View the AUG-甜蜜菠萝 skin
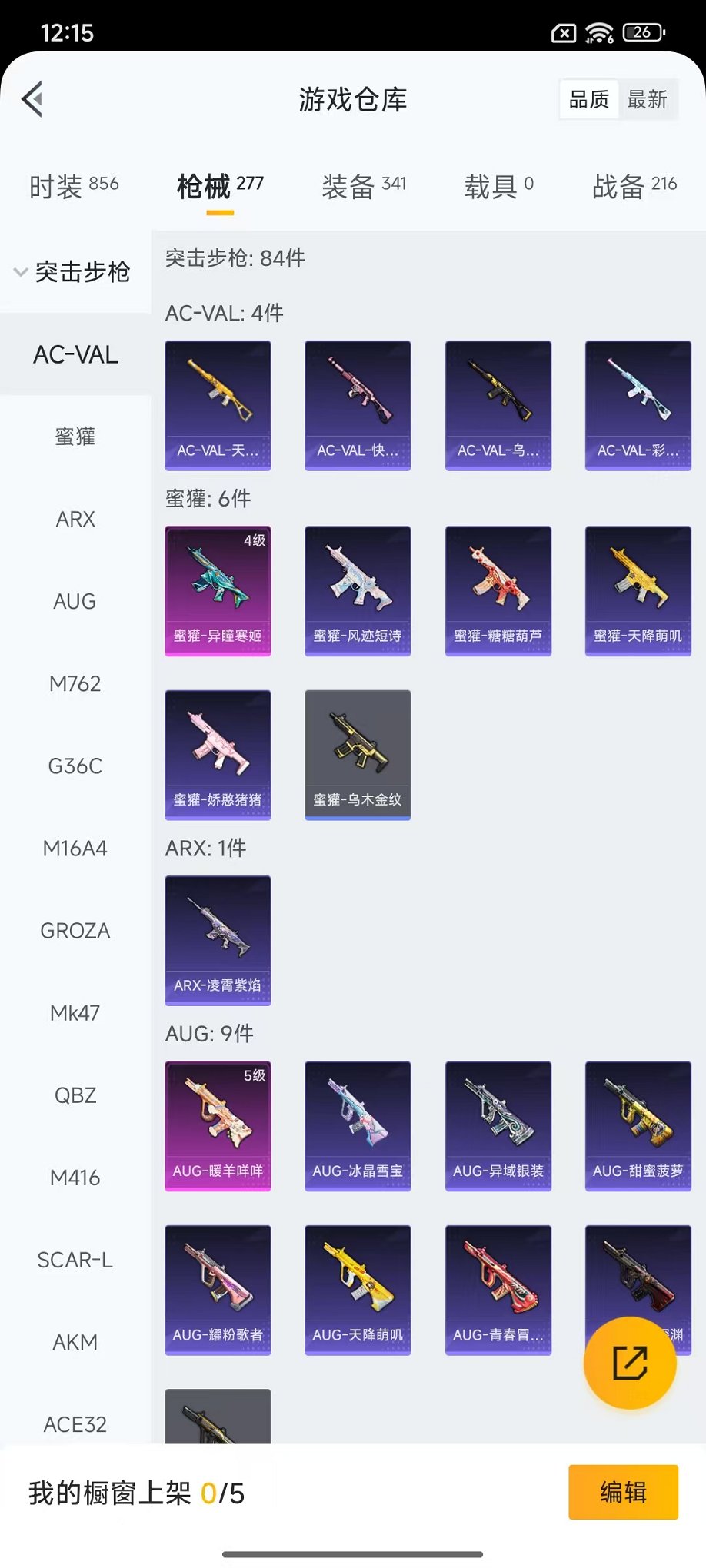 point(638,1125)
